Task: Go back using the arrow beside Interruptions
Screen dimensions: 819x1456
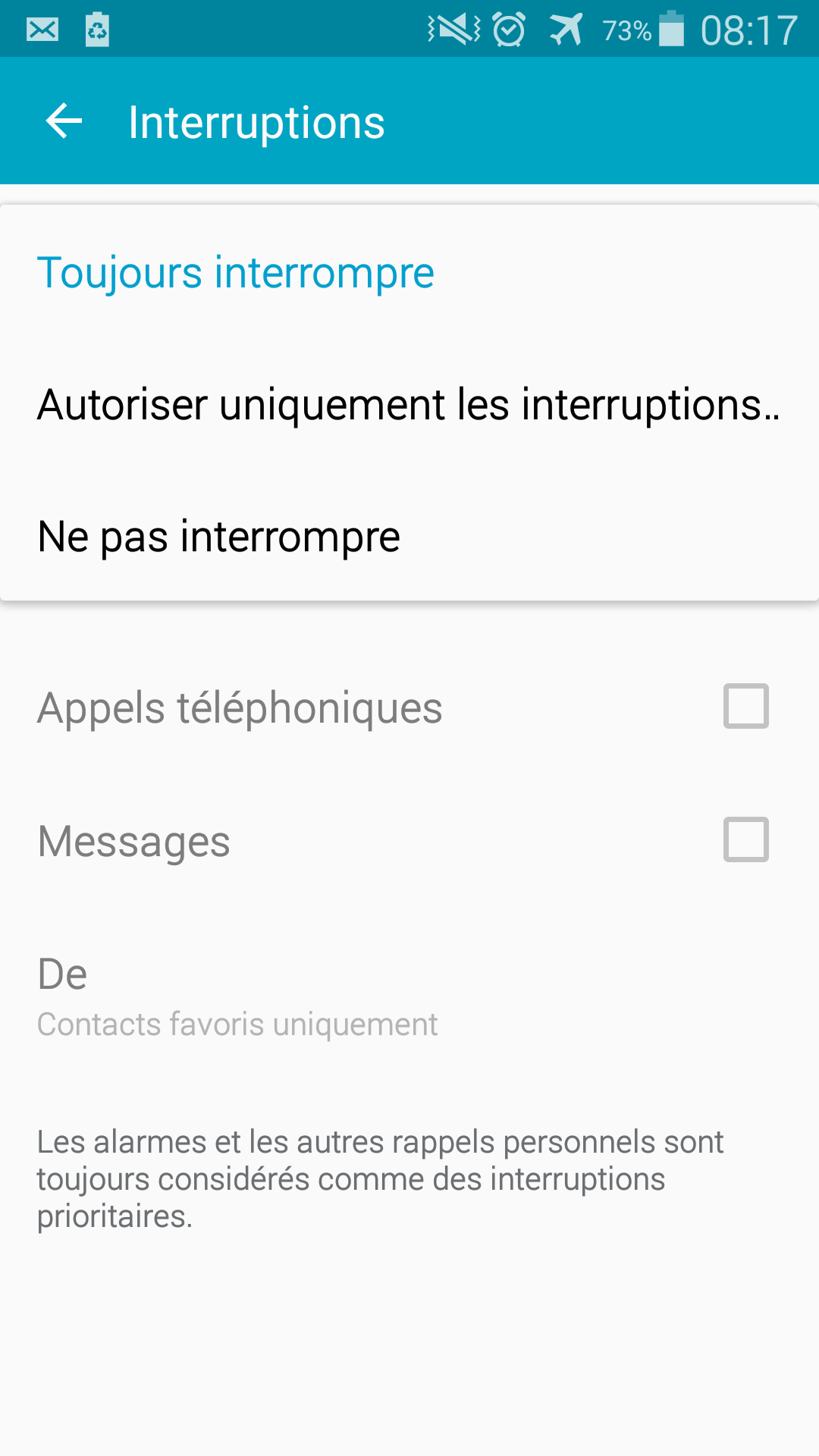Action: [x=64, y=121]
